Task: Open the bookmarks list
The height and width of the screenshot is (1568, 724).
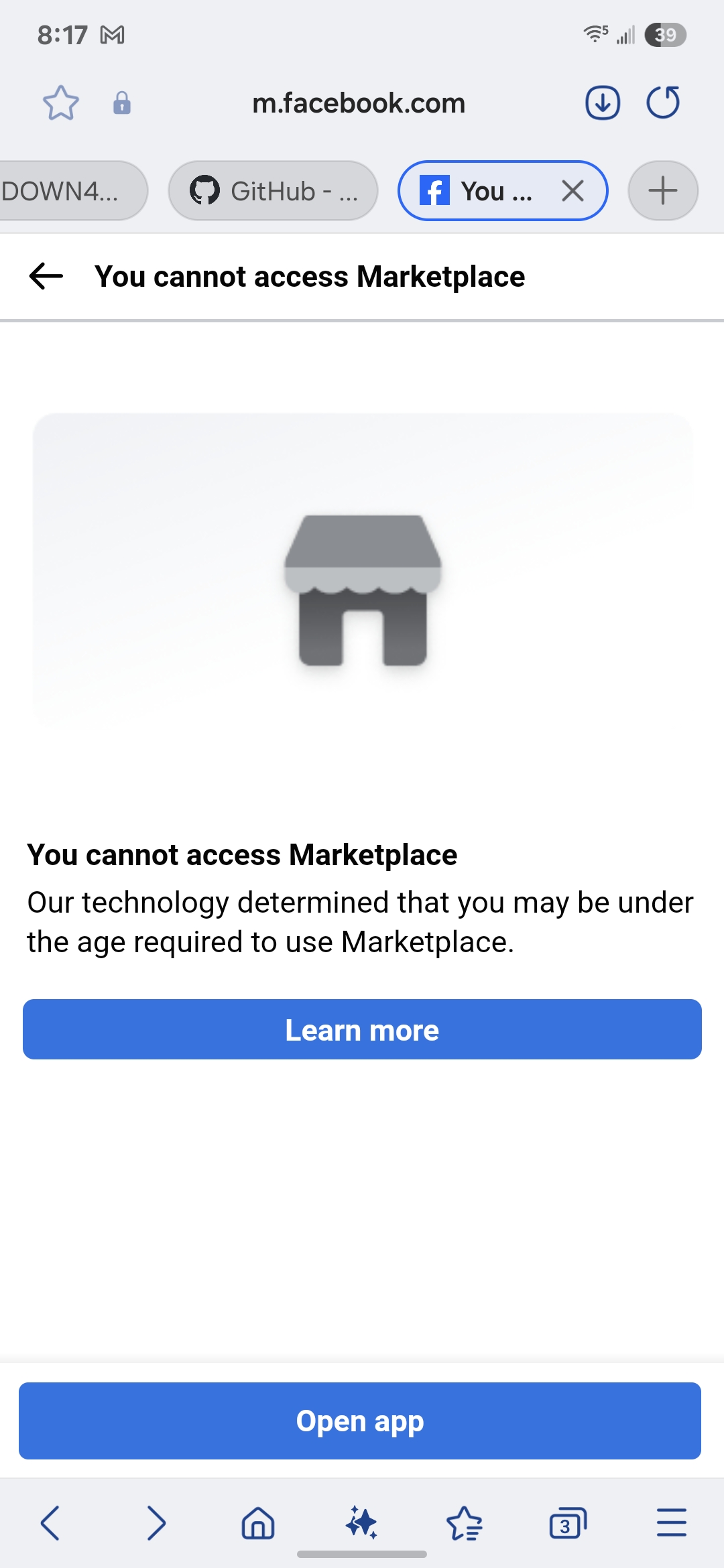Action: [464, 1523]
